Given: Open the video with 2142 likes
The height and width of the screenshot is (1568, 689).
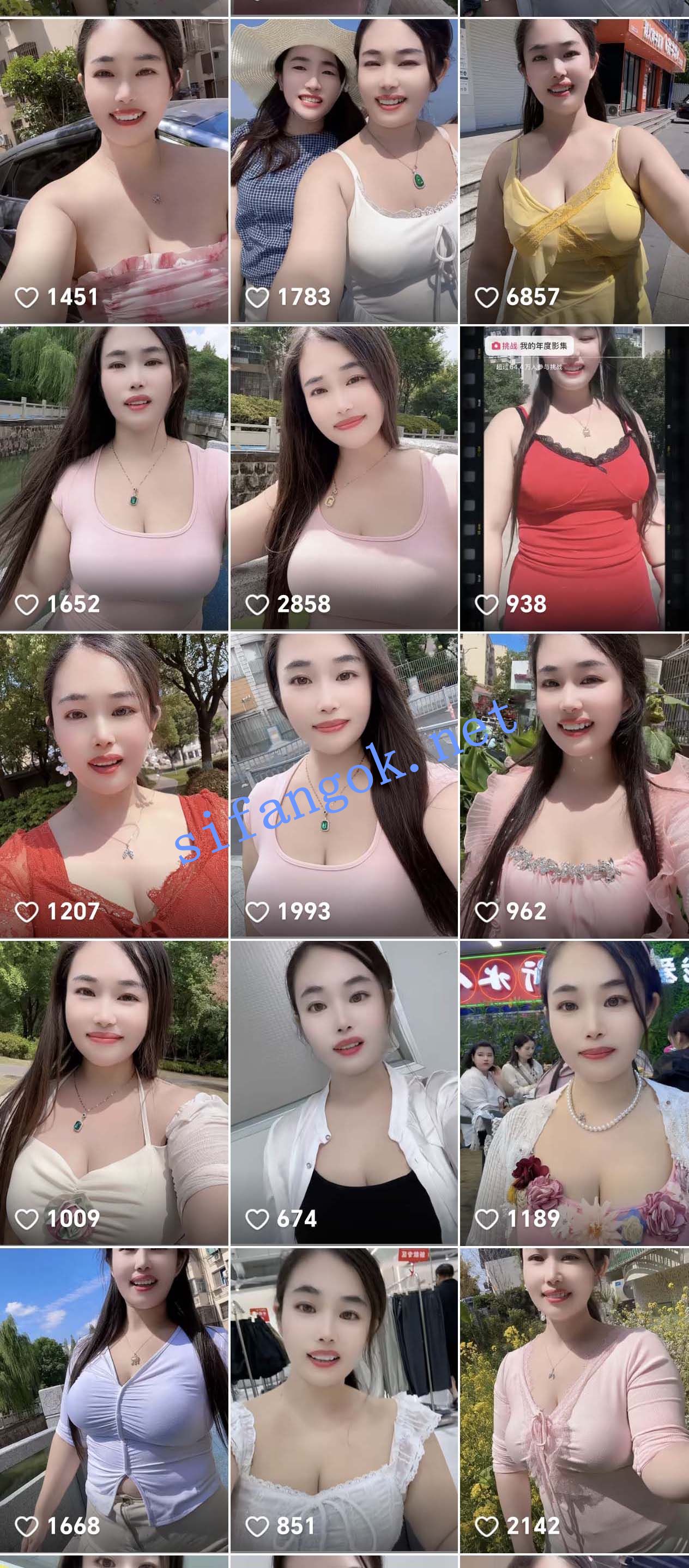Looking at the screenshot, I should pos(574,1400).
